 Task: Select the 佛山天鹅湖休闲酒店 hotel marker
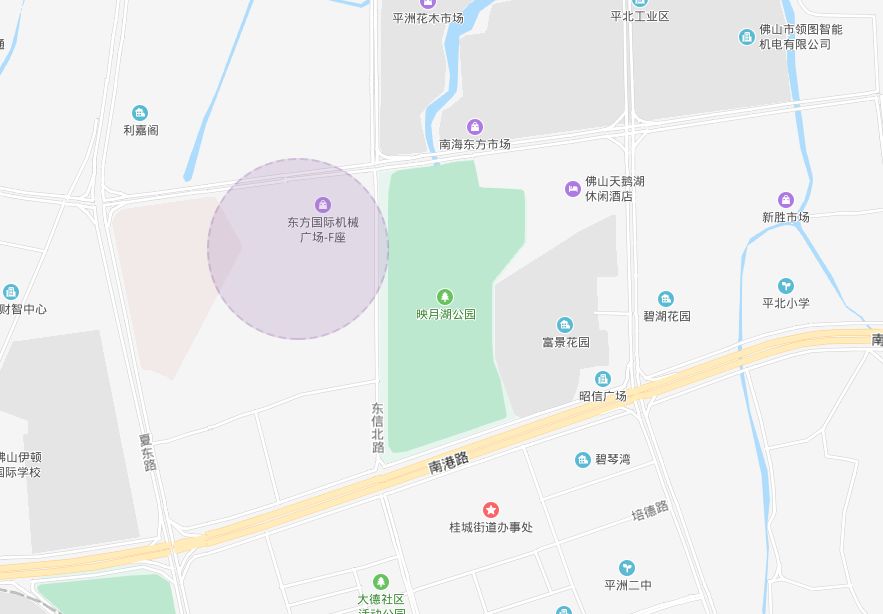pos(572,188)
